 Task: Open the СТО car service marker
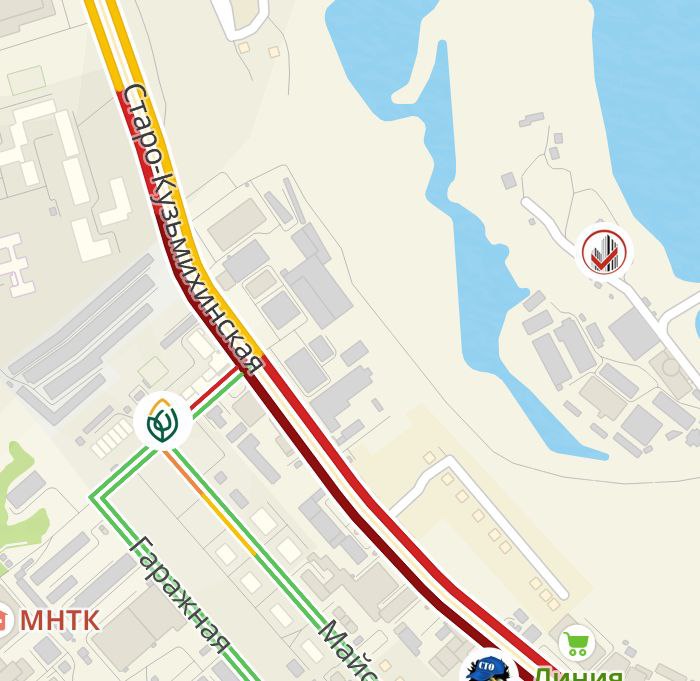click(488, 668)
